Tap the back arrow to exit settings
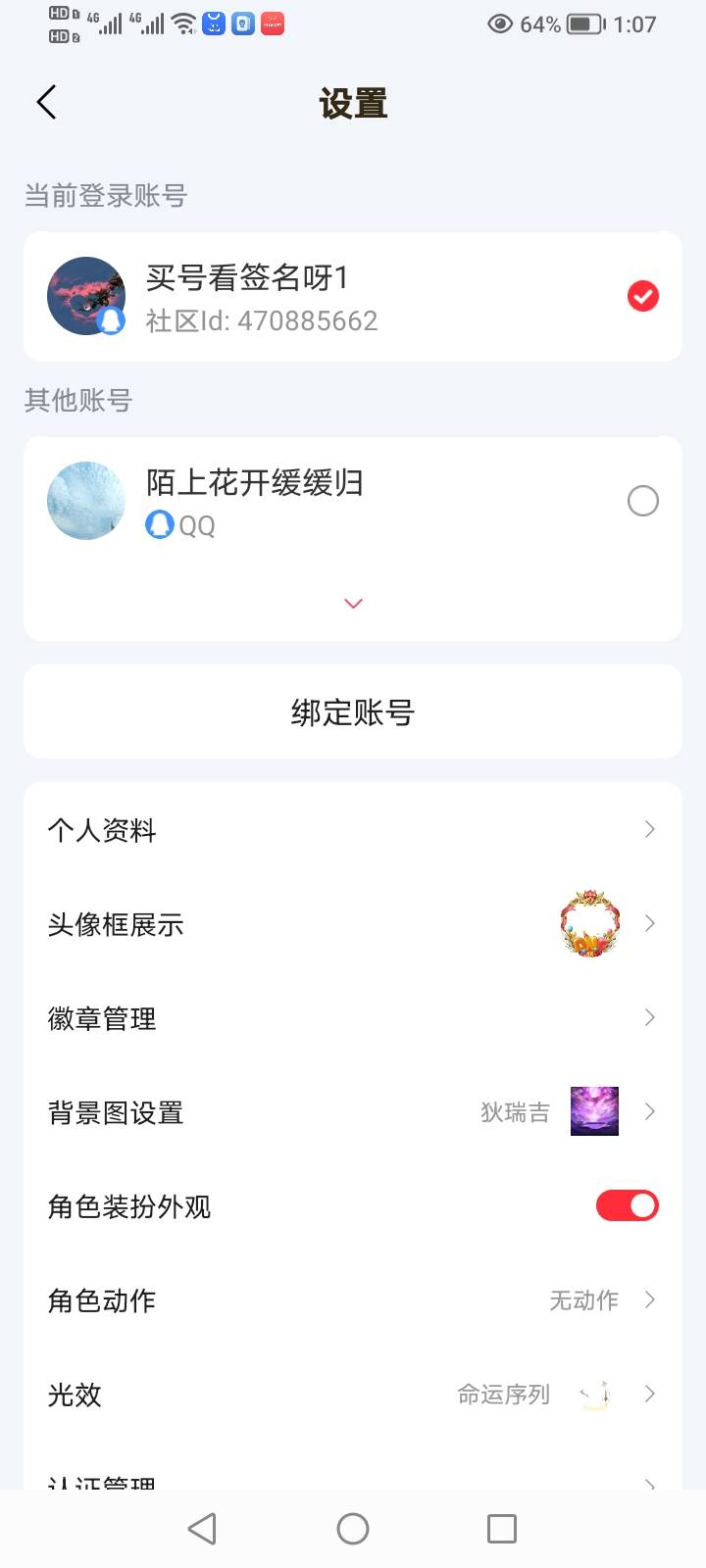The image size is (706, 1568). tap(46, 102)
